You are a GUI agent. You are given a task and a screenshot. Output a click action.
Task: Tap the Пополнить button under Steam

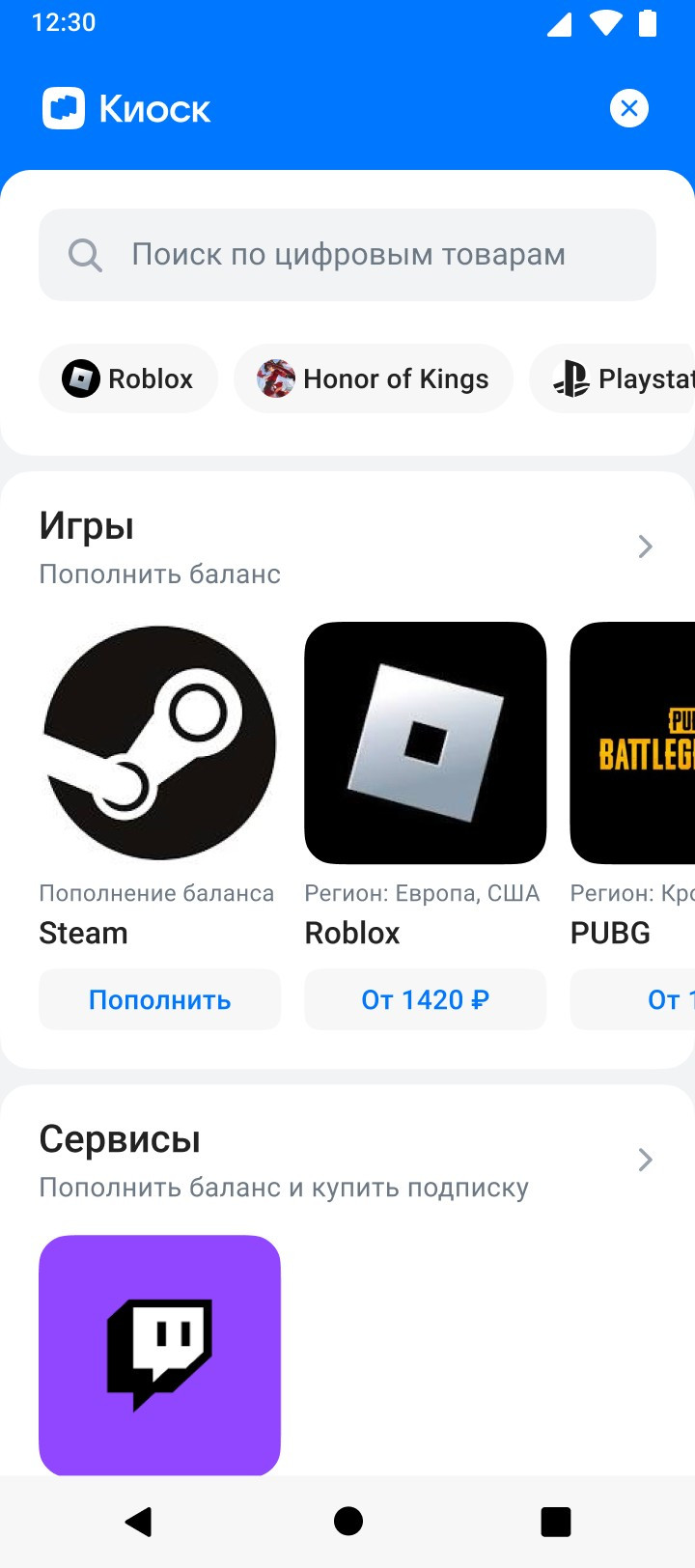[x=159, y=999]
